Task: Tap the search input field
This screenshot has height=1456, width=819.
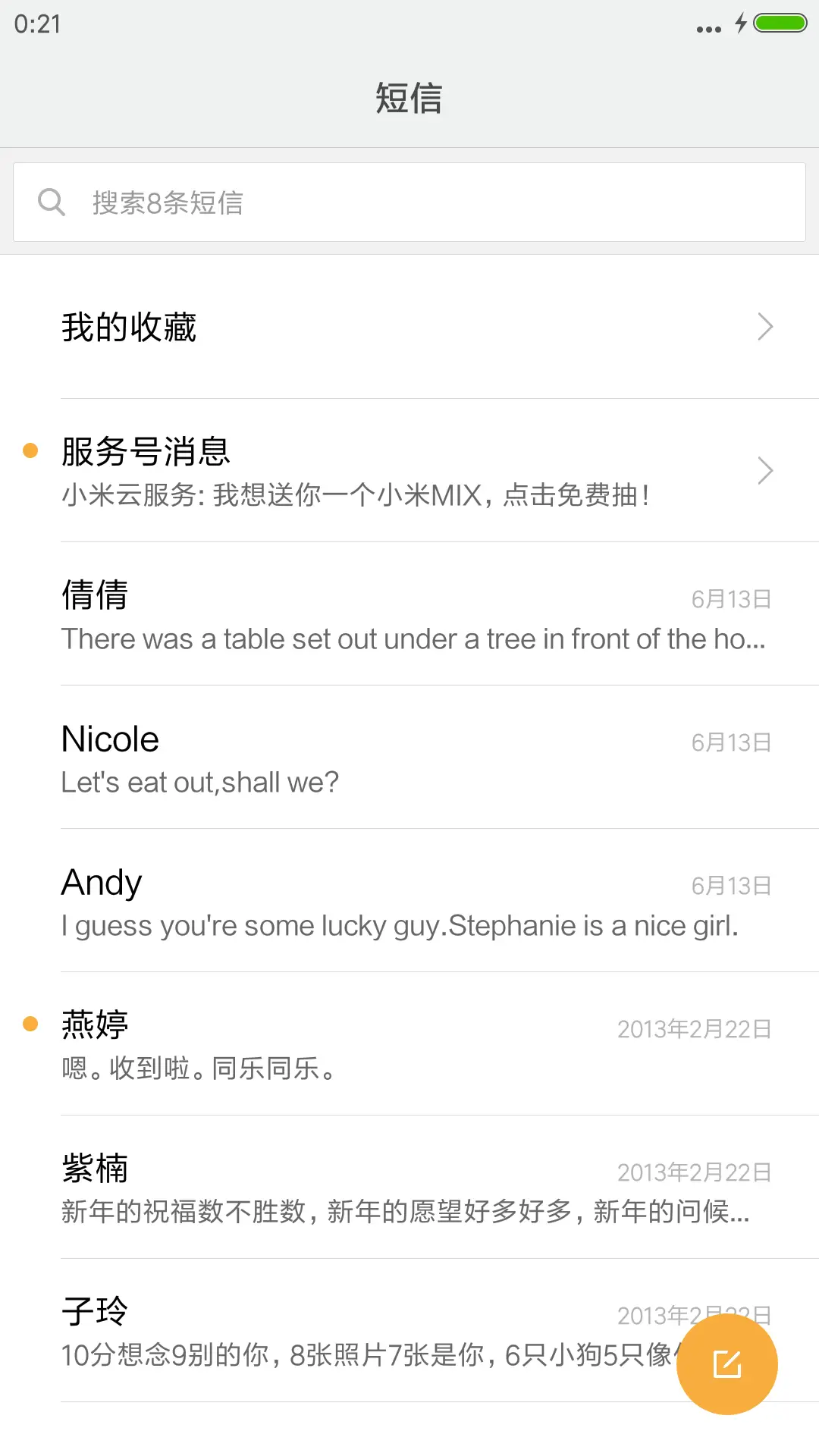Action: (409, 202)
